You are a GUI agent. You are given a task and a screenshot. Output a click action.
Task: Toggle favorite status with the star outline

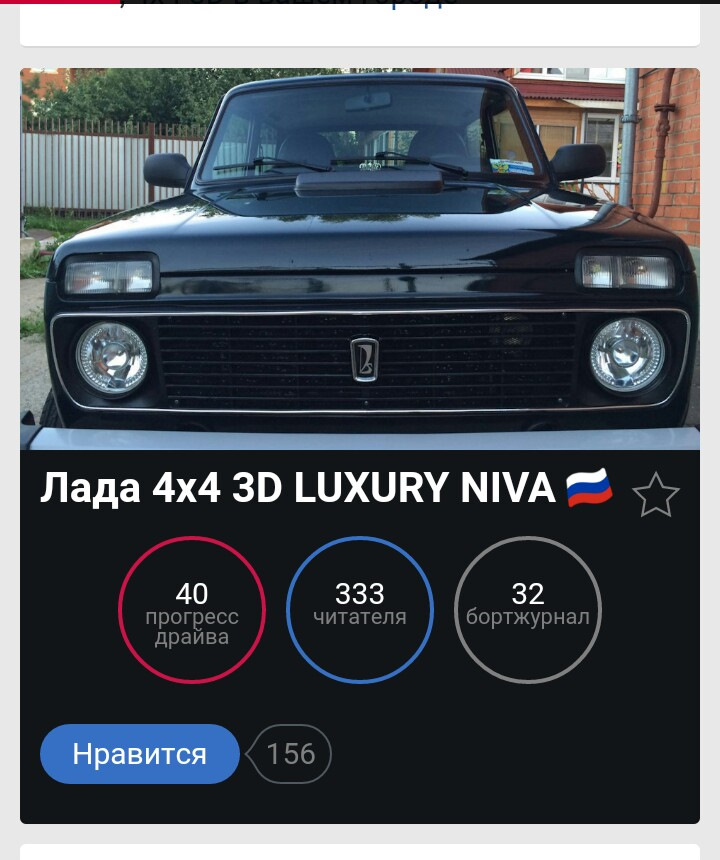658,492
